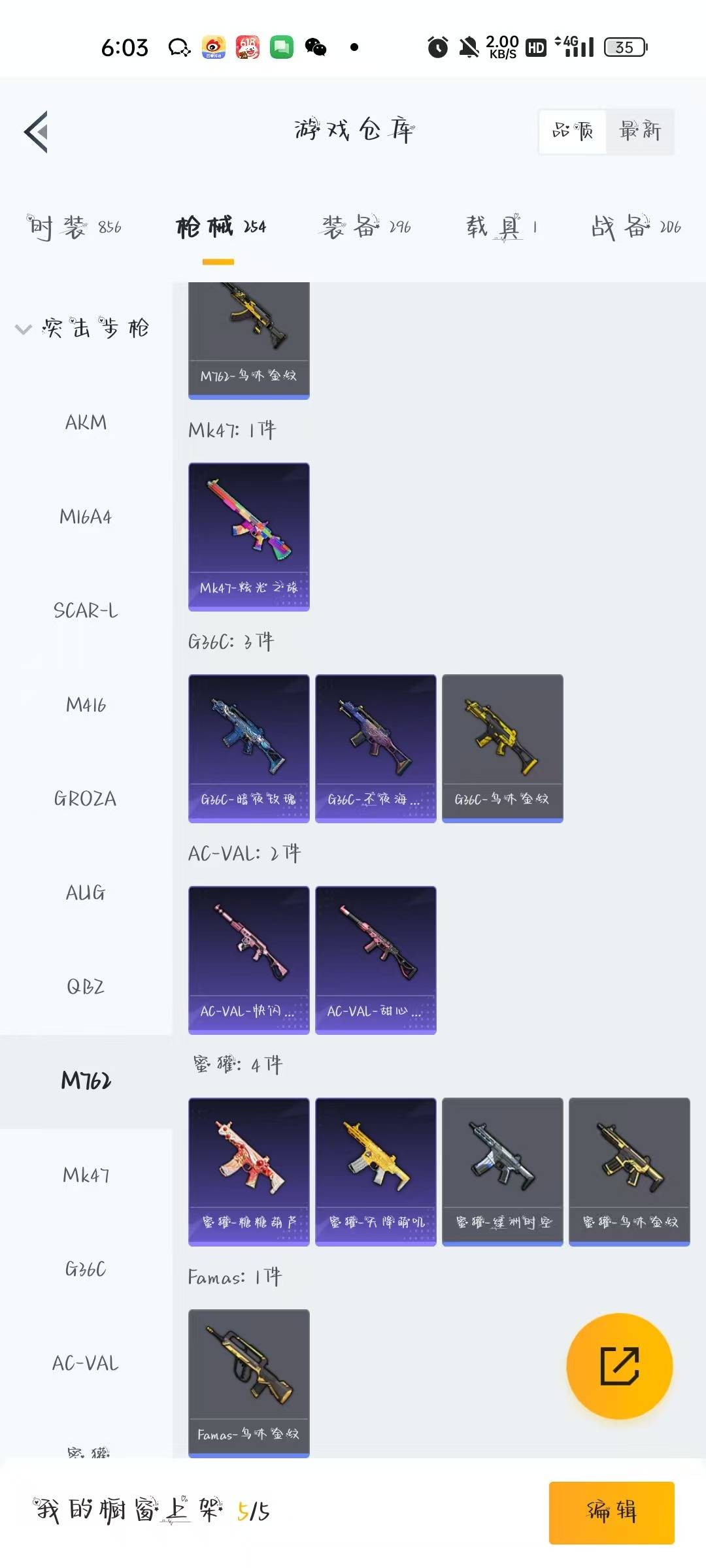Open the Famas-乌木金纹 skin tile

(249, 1384)
